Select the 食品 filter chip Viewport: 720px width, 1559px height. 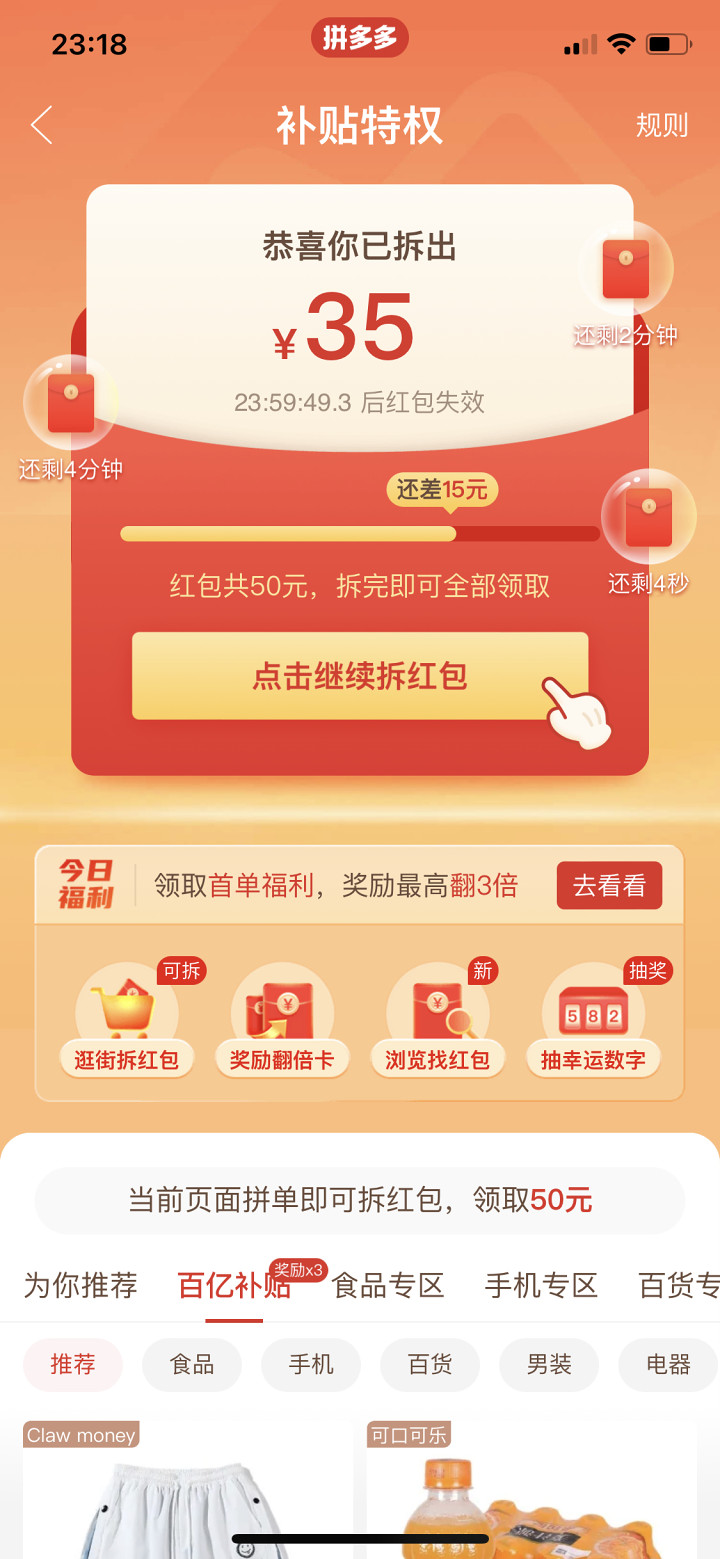click(x=192, y=1365)
